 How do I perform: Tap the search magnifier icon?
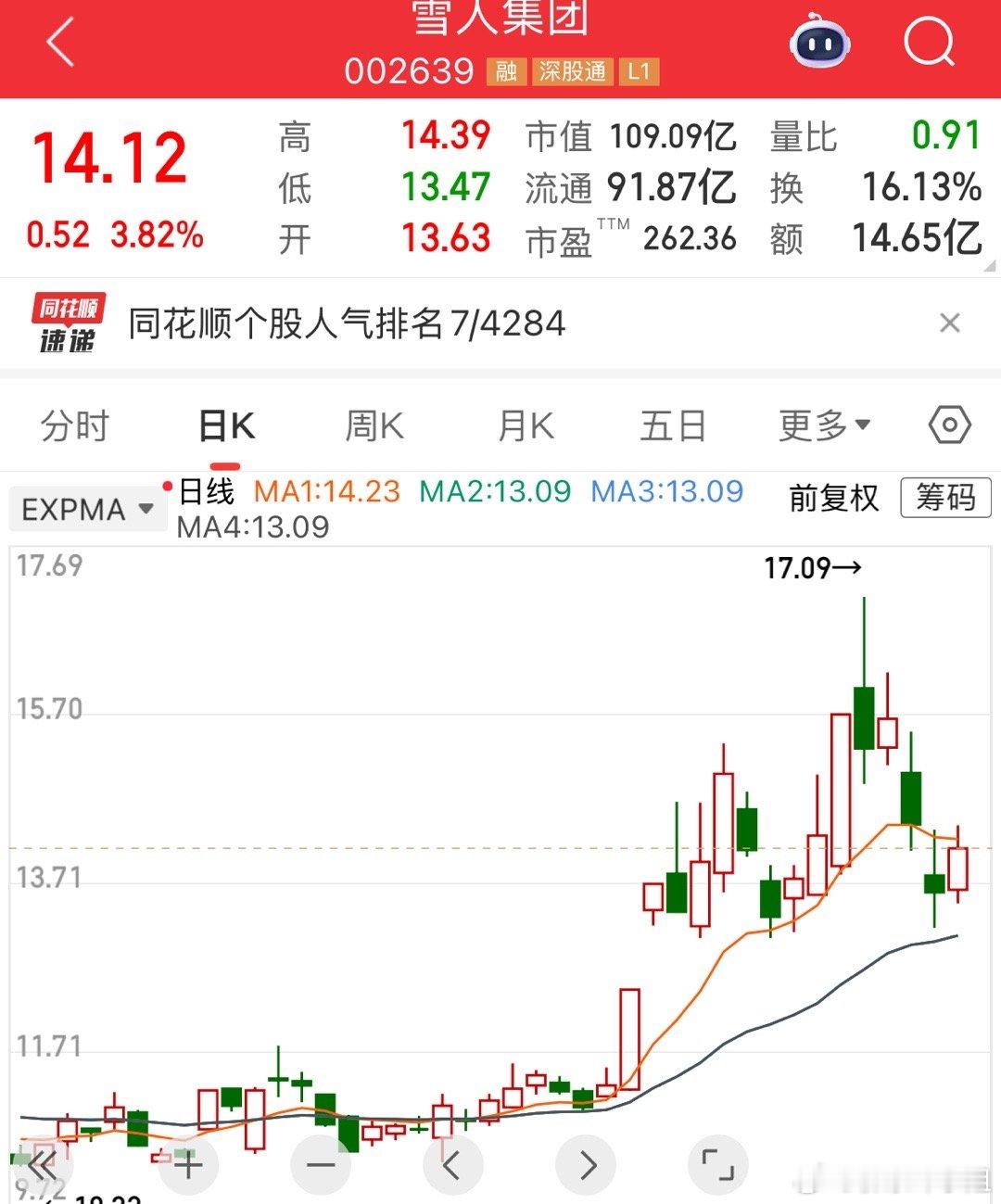[930, 42]
